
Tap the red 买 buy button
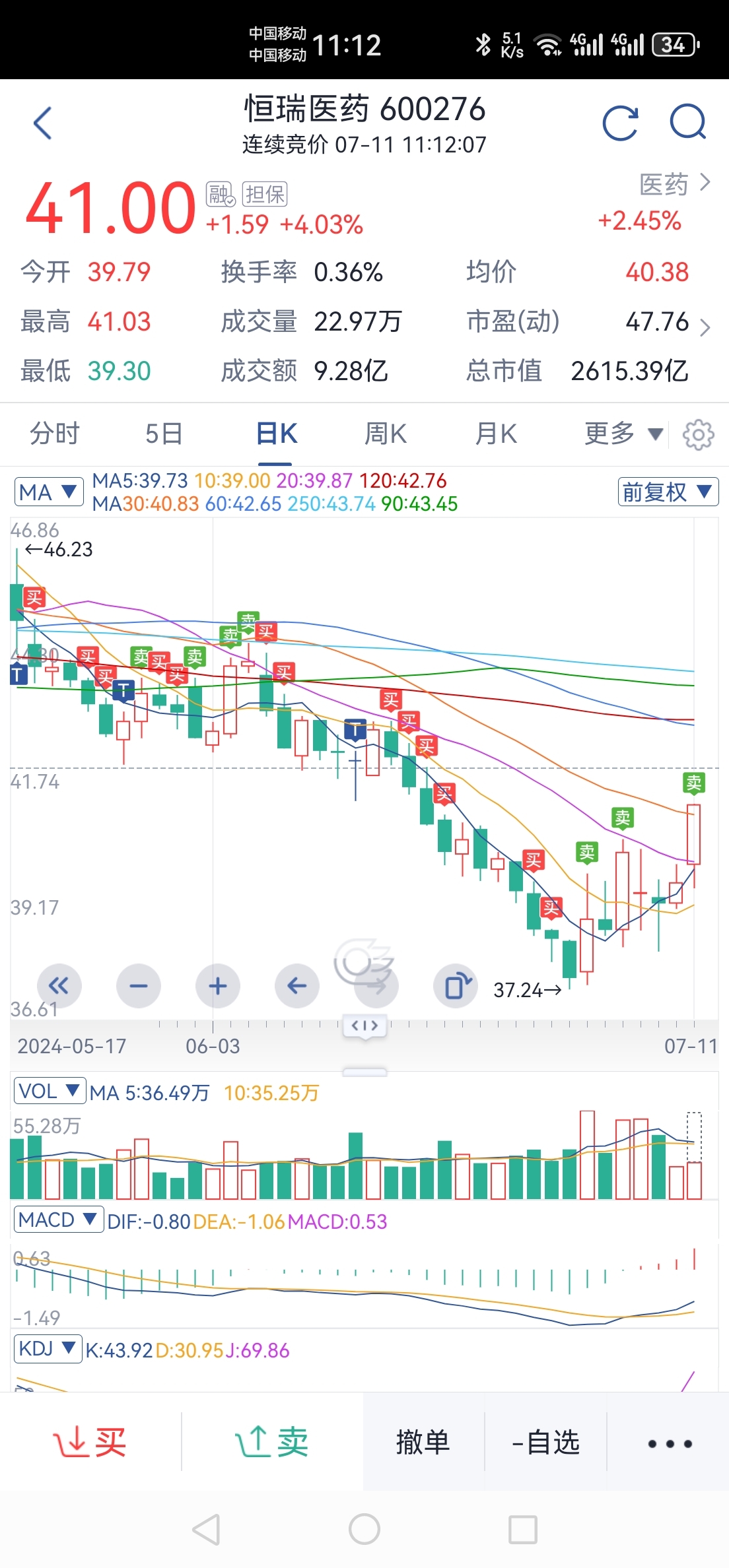click(x=90, y=1442)
